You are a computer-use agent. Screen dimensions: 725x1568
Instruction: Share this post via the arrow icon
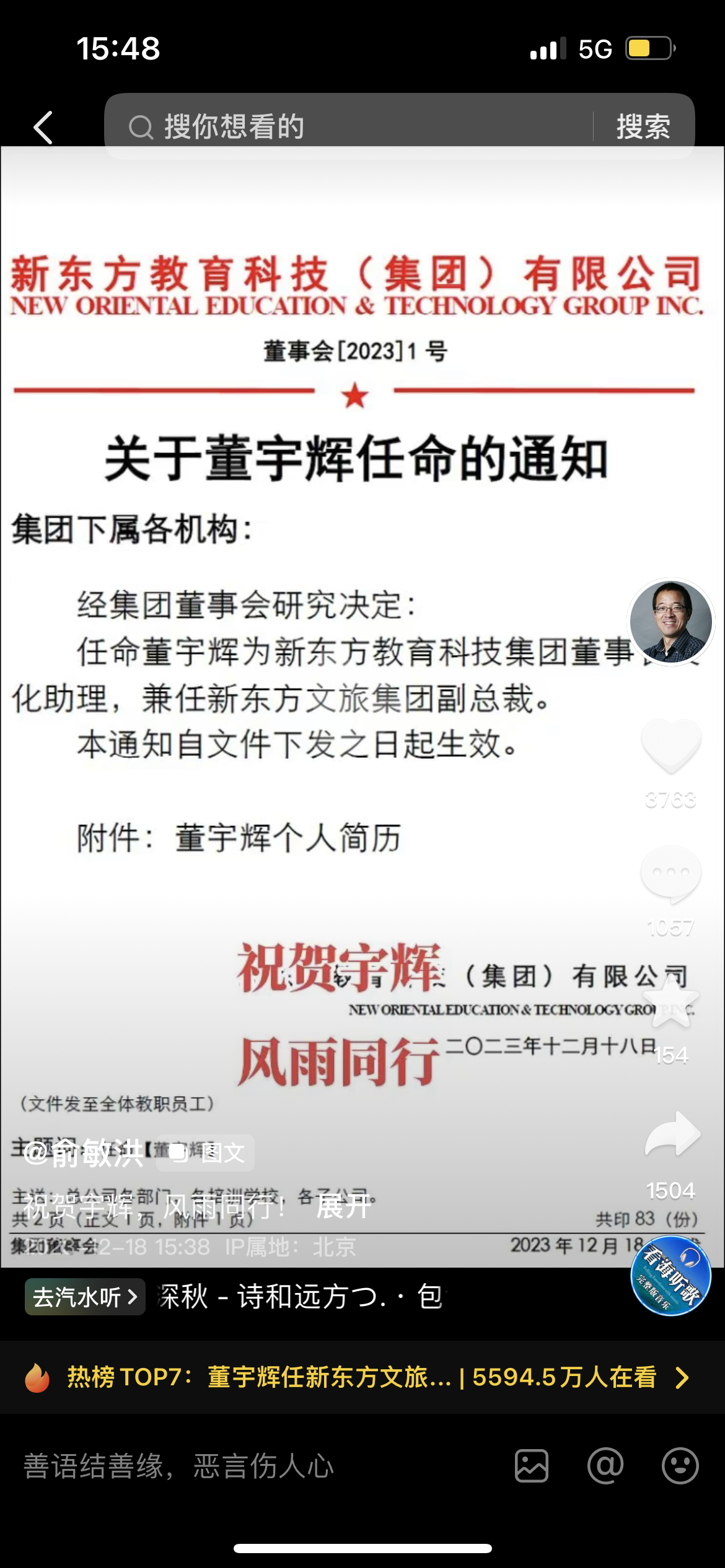tap(672, 1135)
